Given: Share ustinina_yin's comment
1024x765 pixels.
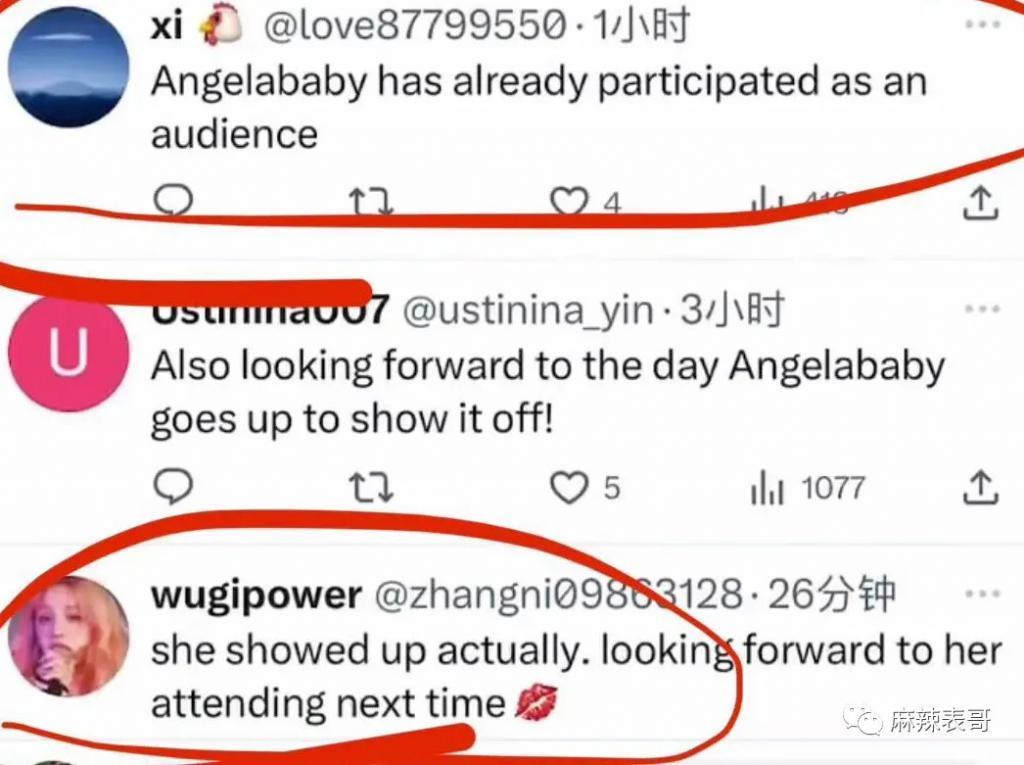Looking at the screenshot, I should [x=980, y=488].
